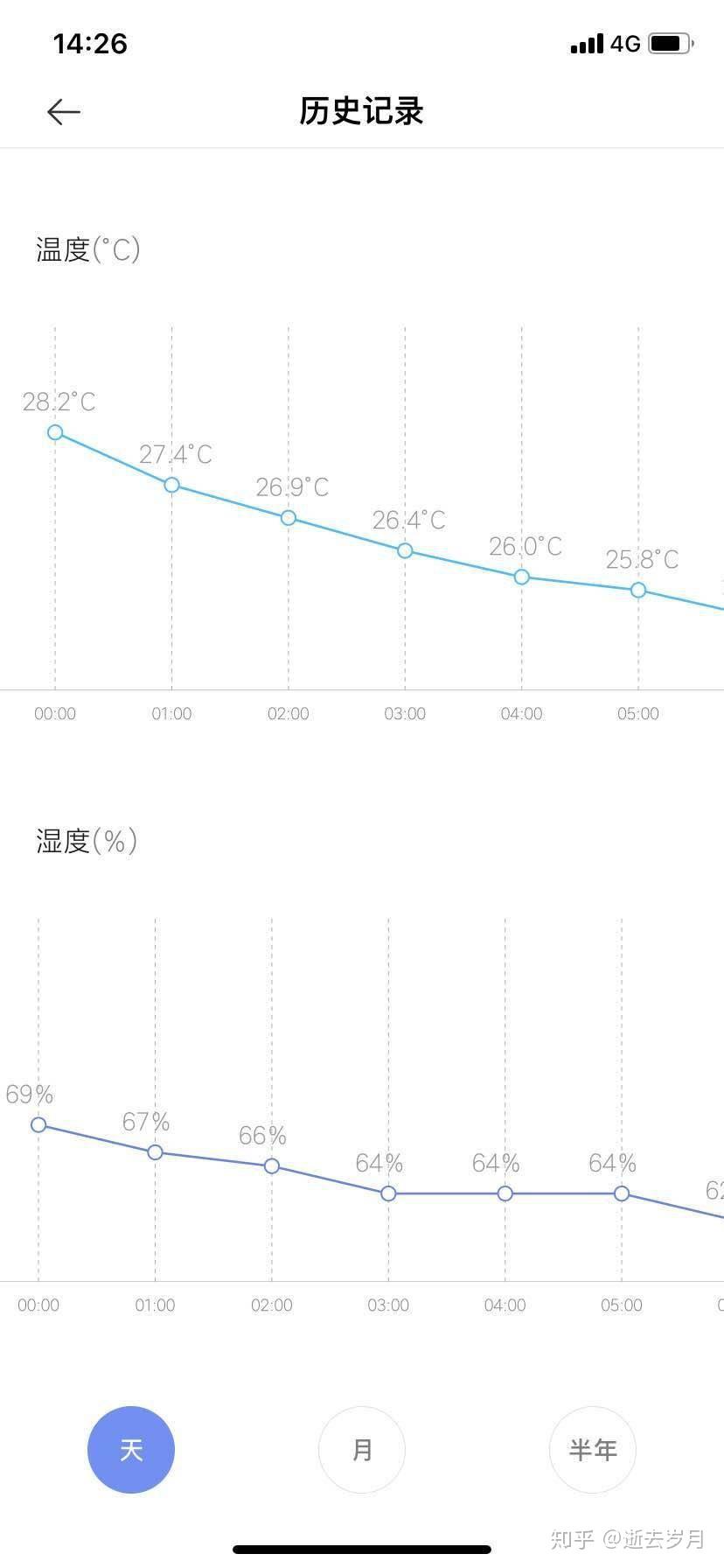
Task: Select the 天 (day) view
Action: point(131,1450)
